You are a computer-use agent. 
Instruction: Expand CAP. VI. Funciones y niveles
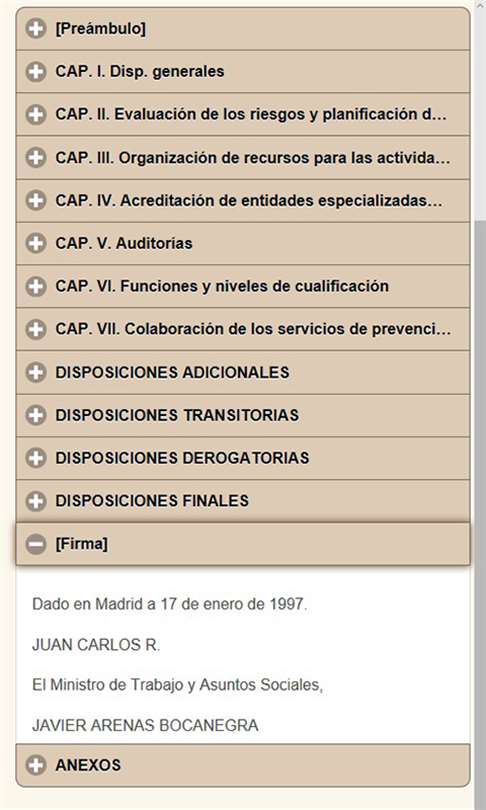243,286
